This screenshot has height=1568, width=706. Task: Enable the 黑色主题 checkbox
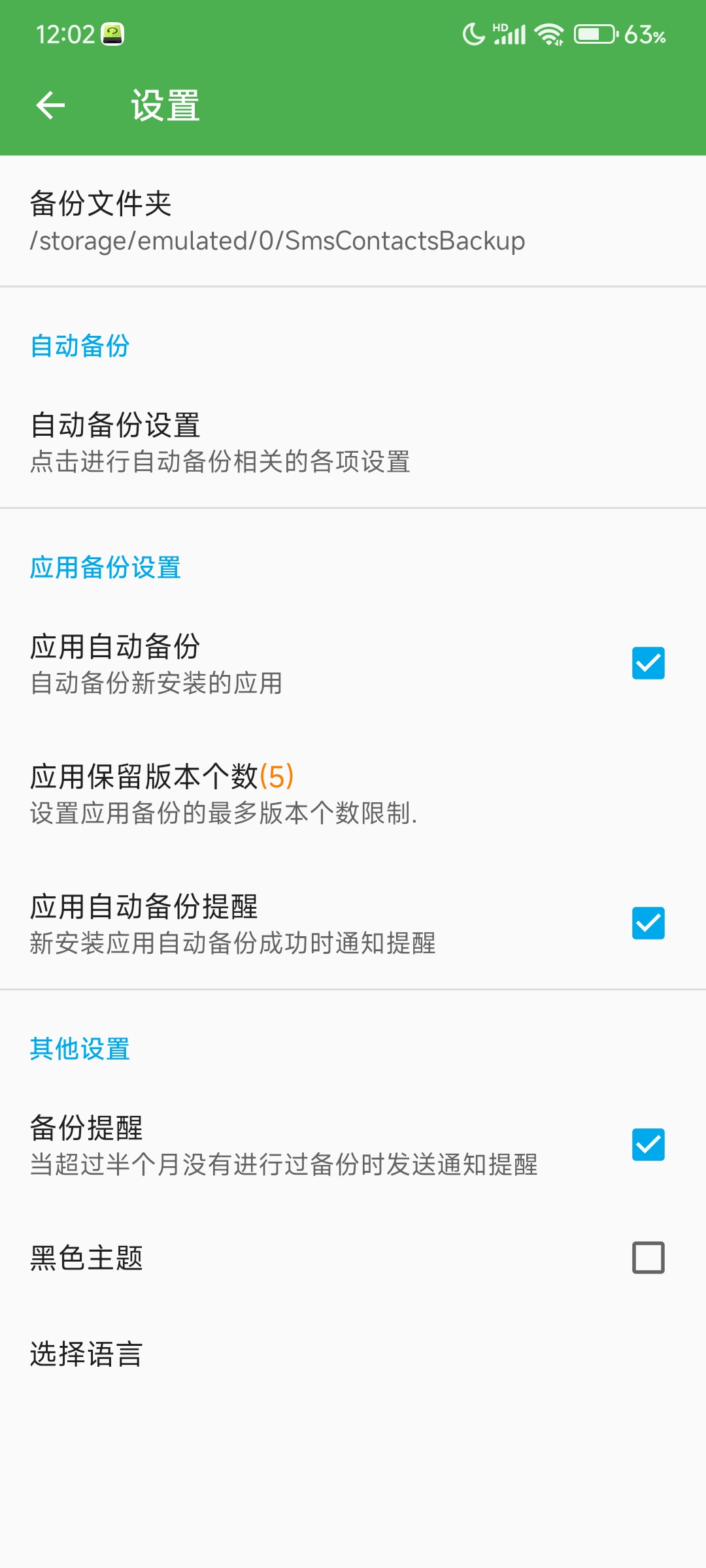pos(648,1258)
